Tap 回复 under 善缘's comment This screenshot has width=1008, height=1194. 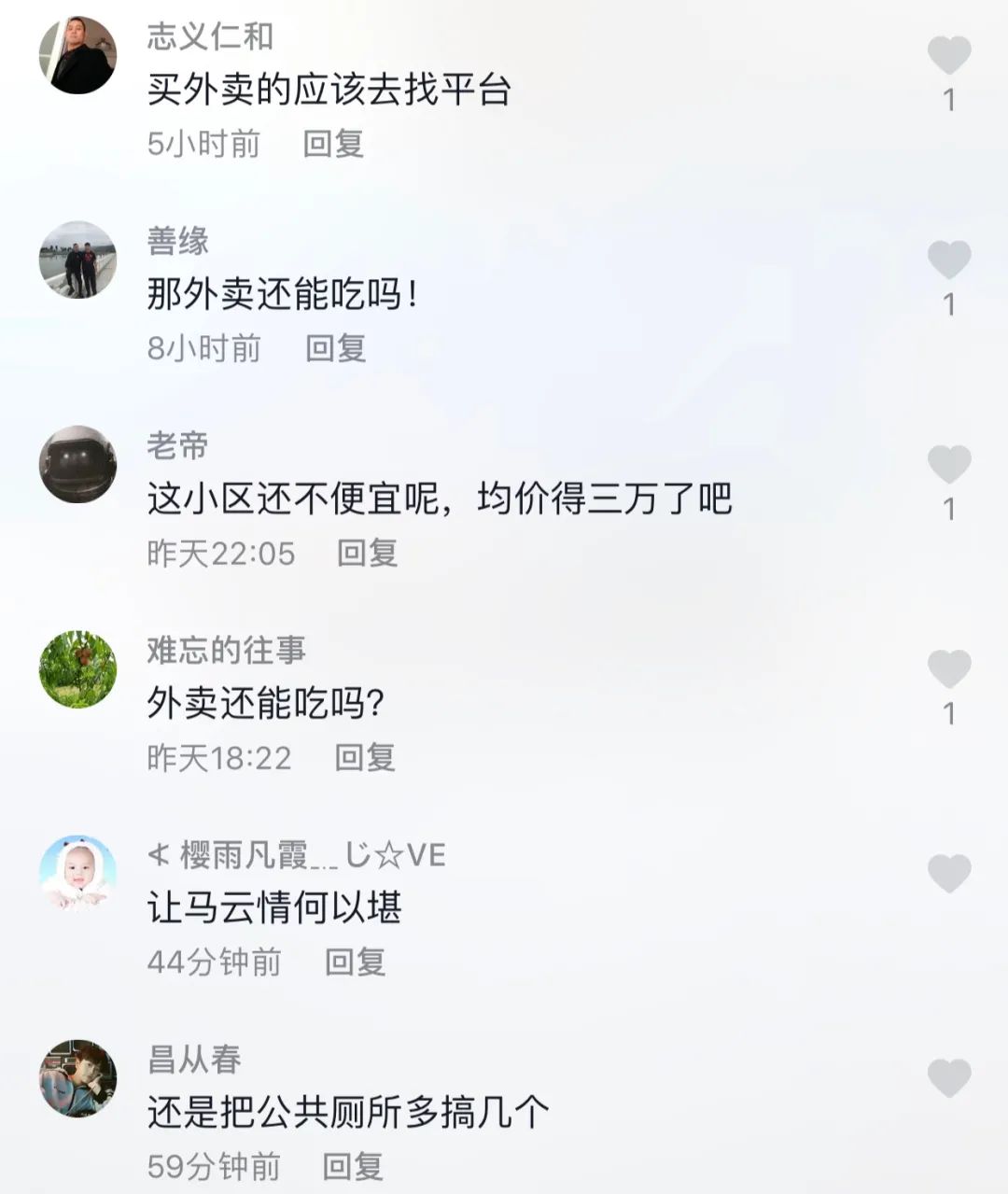[335, 348]
